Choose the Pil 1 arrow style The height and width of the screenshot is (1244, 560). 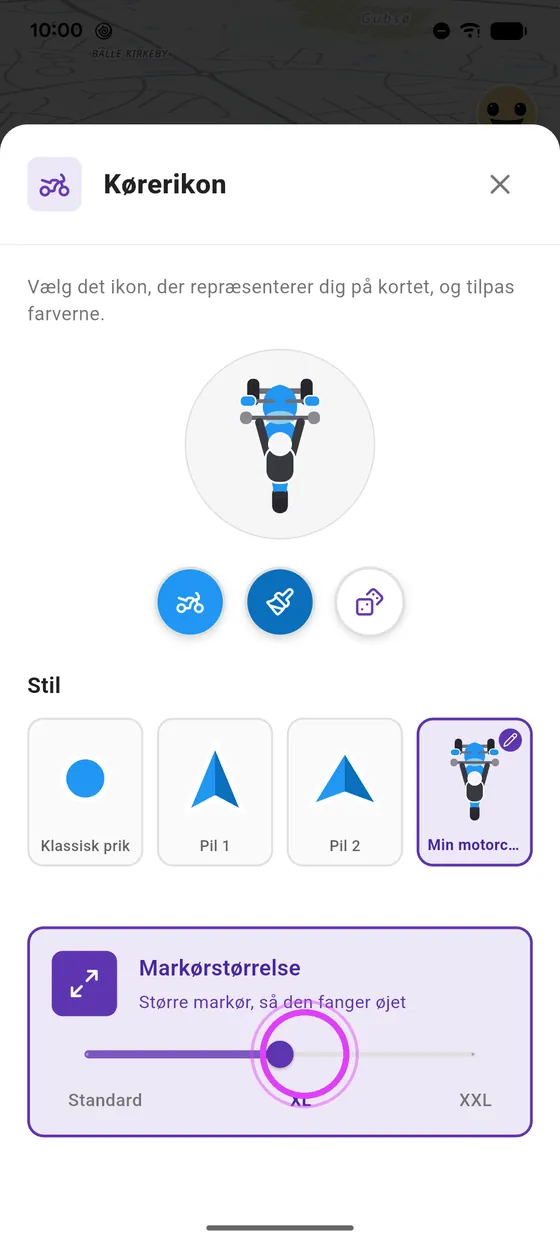(x=215, y=792)
